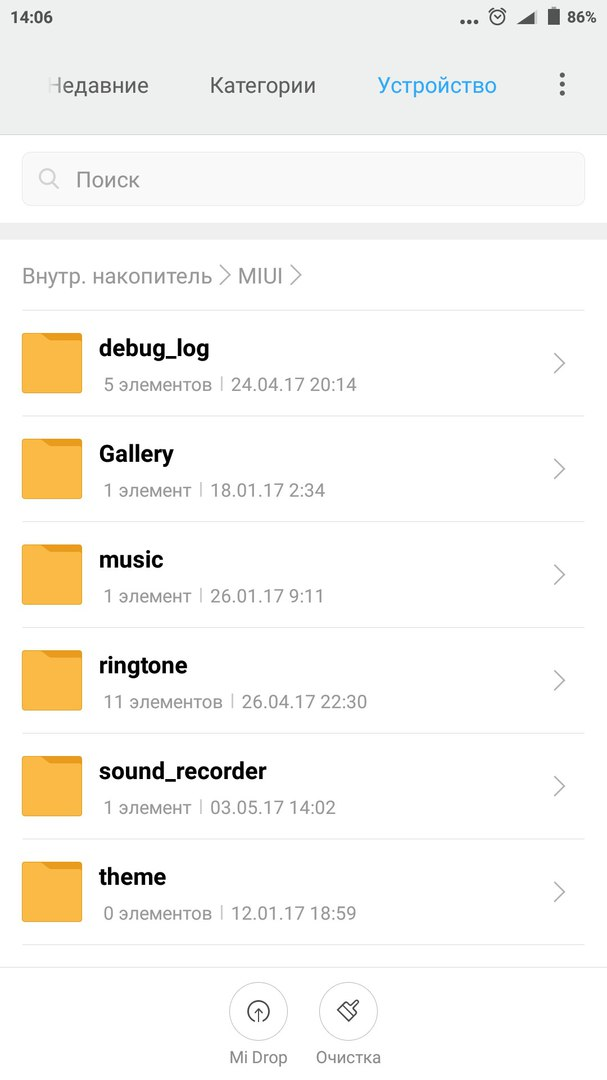The image size is (607, 1080).
Task: Select the Устройство tab
Action: [x=437, y=85]
